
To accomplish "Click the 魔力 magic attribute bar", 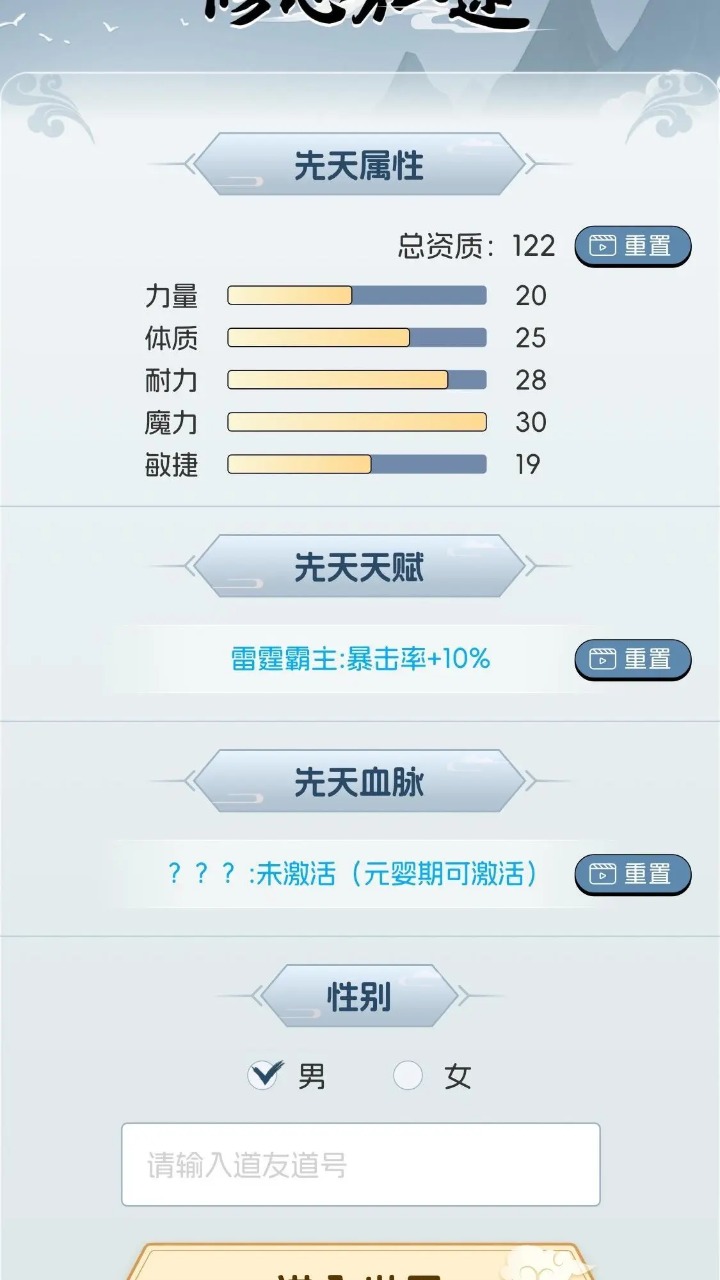I will coord(355,422).
